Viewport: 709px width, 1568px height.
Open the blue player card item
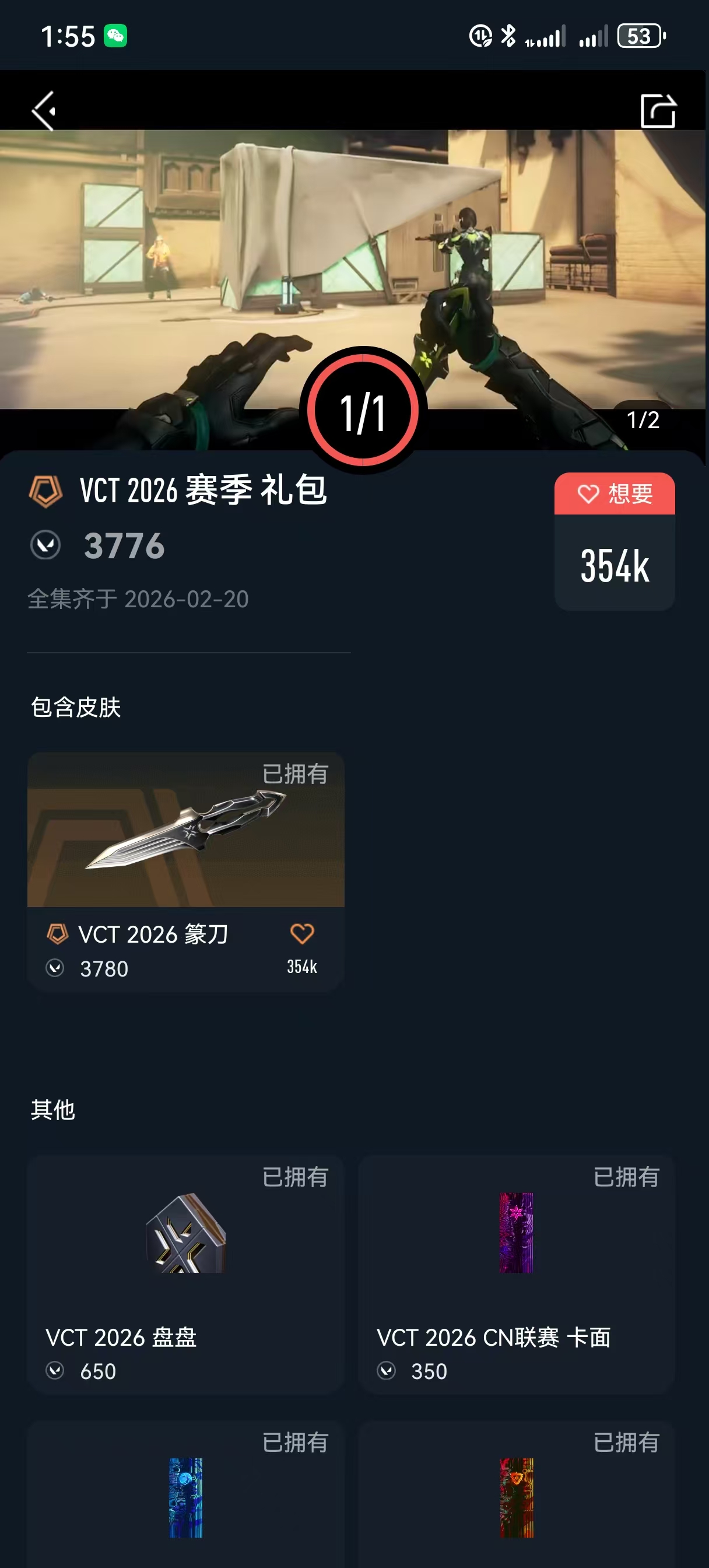(x=185, y=1495)
